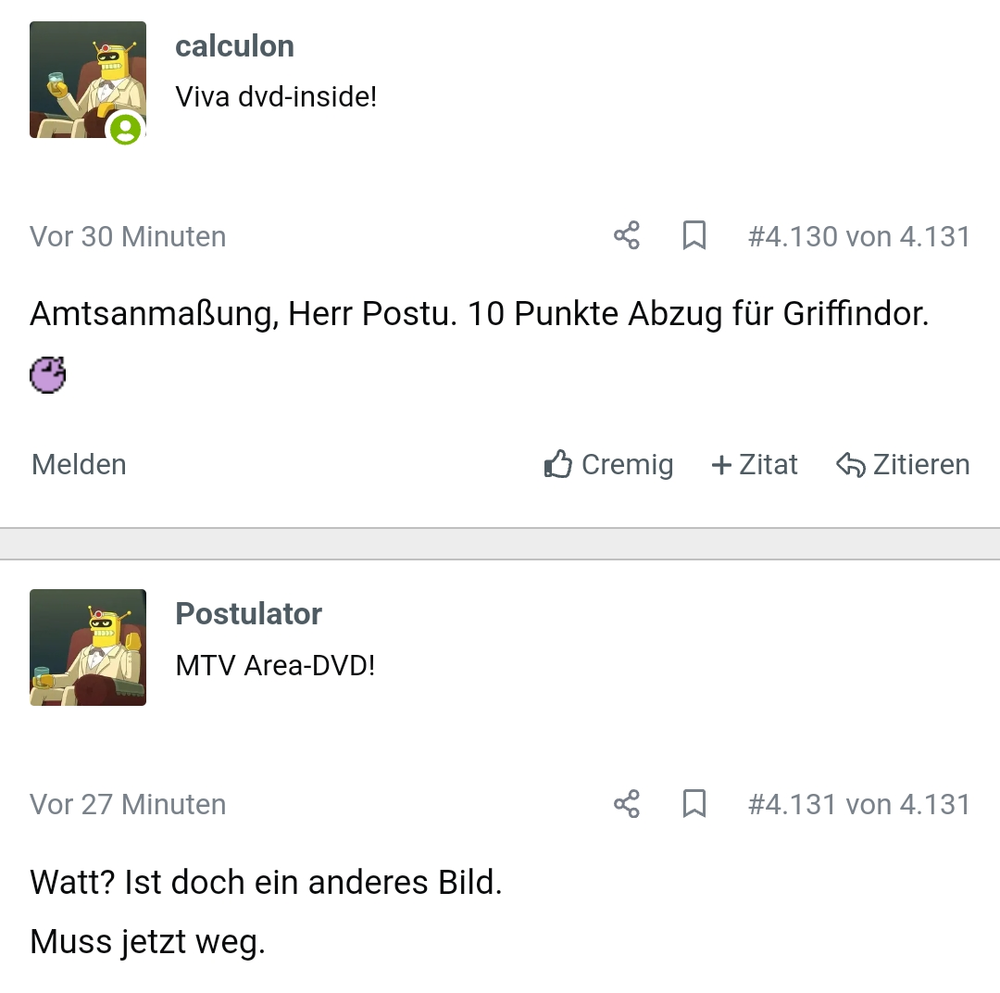Viewport: 1000px width, 993px height.
Task: Open the permalink #4.131 von 4.131
Action: (858, 804)
